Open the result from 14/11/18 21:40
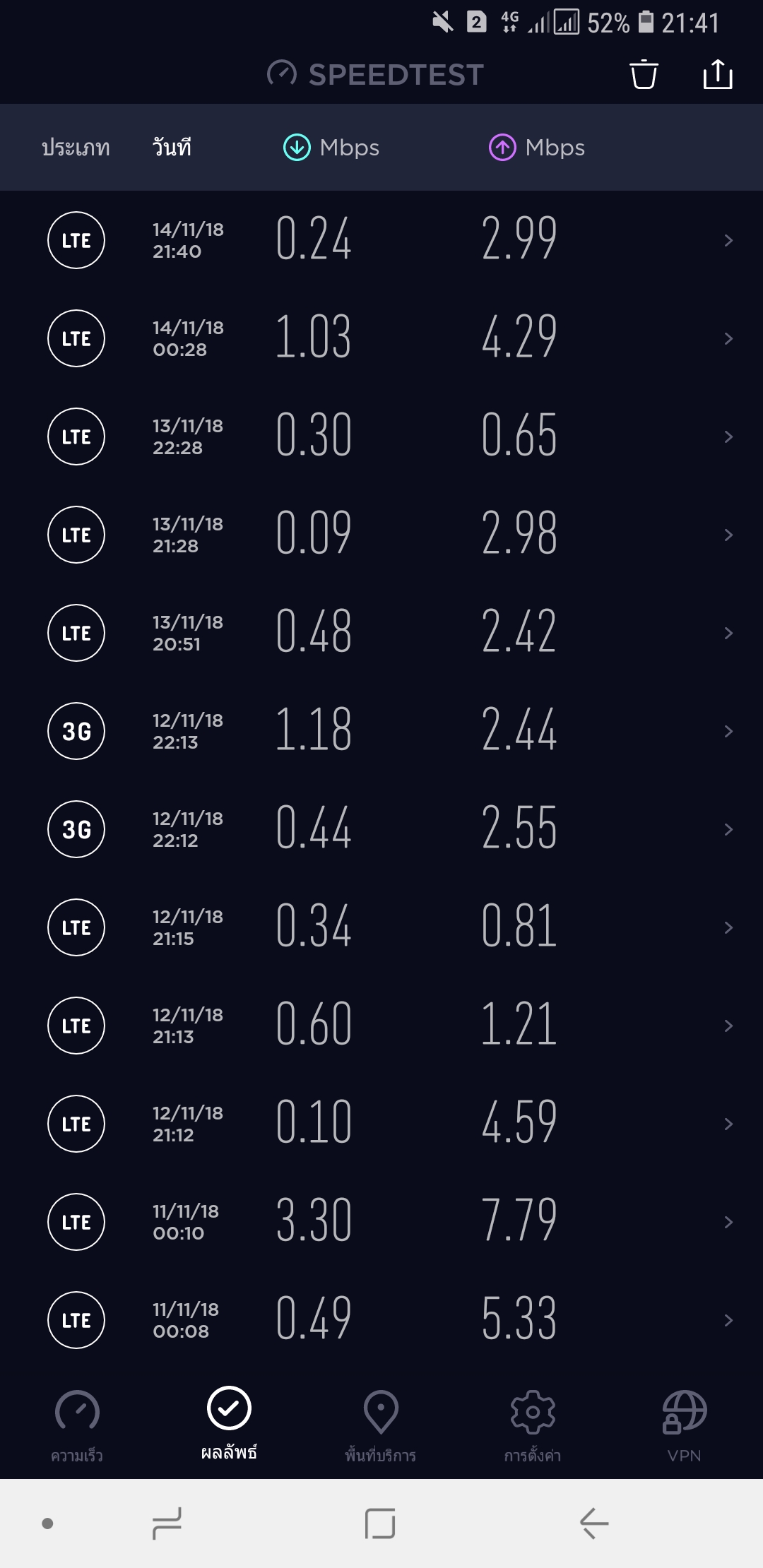The width and height of the screenshot is (763, 1568). point(381,240)
